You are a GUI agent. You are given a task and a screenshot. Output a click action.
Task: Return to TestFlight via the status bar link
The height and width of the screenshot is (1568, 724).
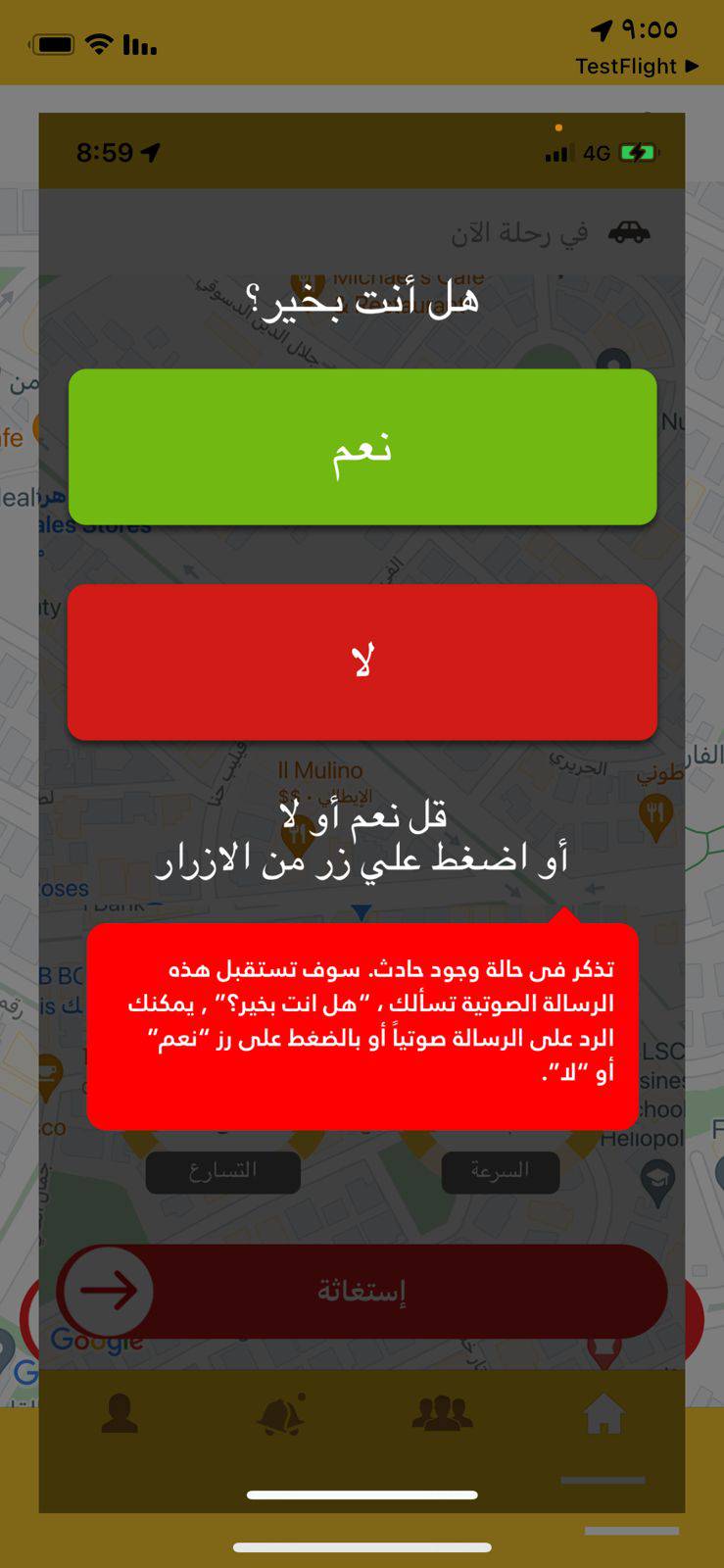click(x=637, y=67)
